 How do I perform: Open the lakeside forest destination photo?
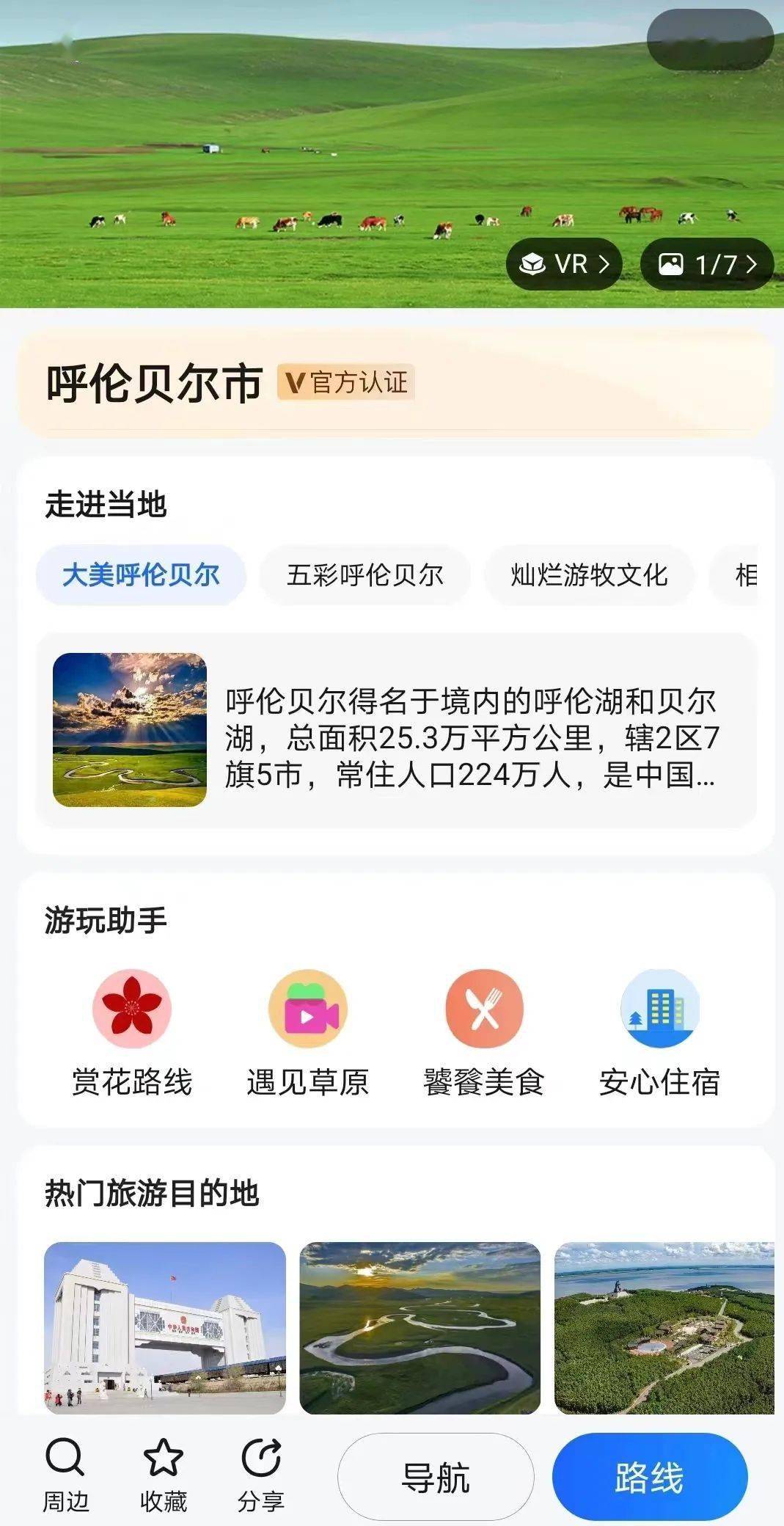[664, 1328]
